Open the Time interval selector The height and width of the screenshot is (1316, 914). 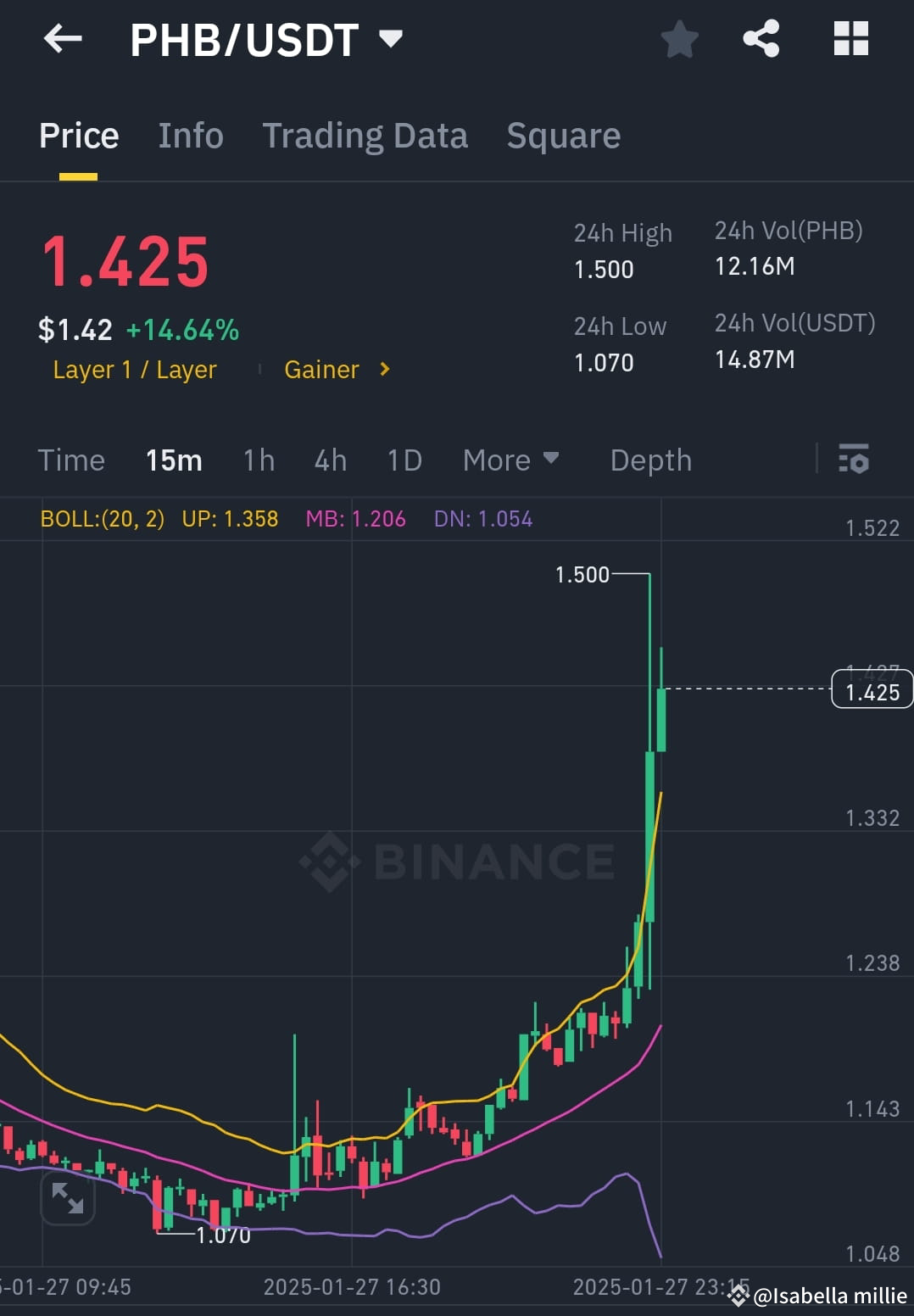(71, 460)
